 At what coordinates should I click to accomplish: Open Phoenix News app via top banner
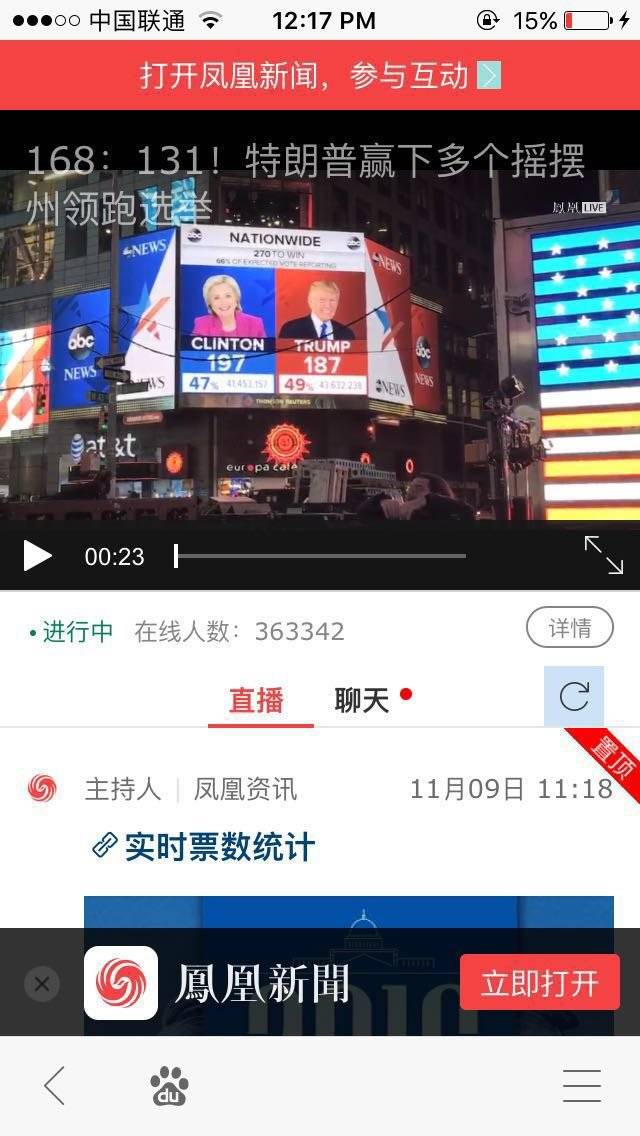320,76
